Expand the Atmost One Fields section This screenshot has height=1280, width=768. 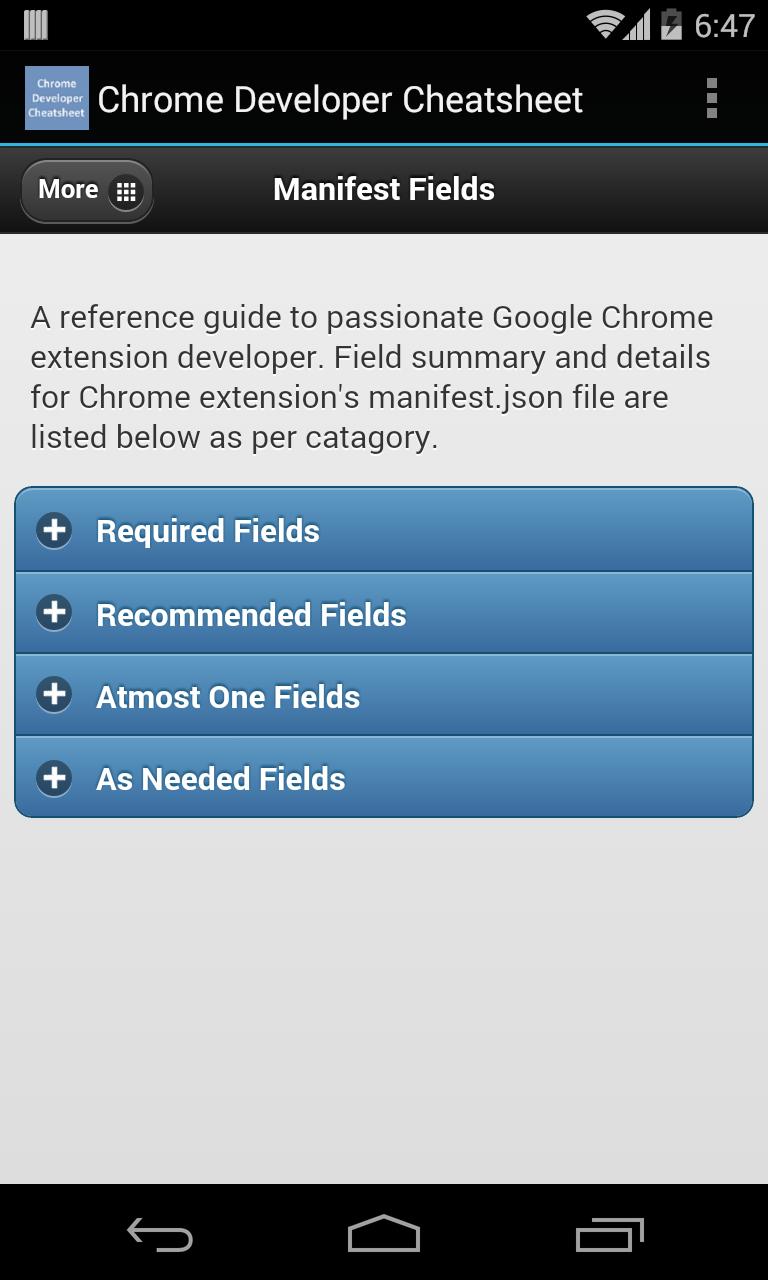(384, 694)
